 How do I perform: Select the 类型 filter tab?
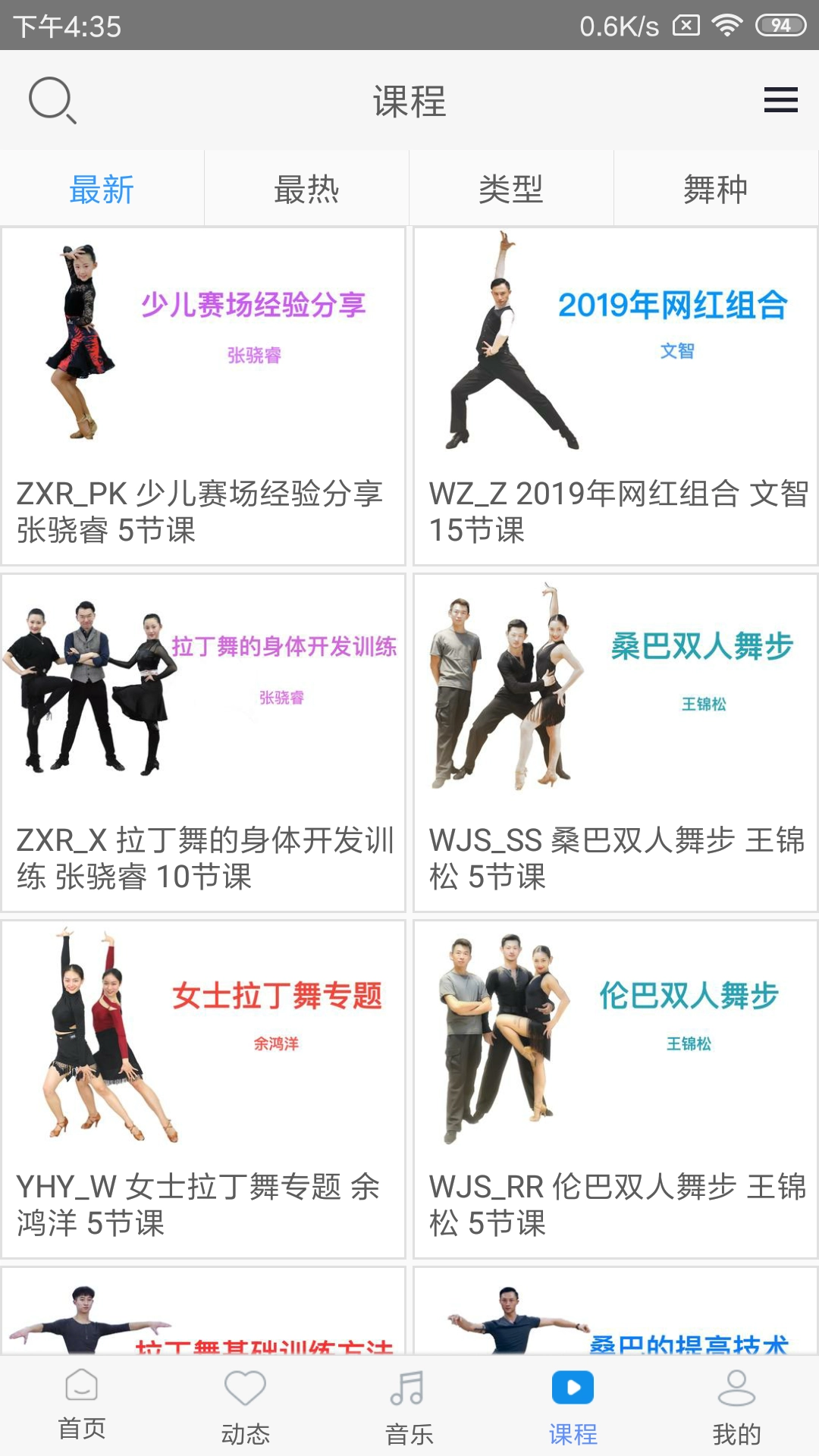point(511,189)
